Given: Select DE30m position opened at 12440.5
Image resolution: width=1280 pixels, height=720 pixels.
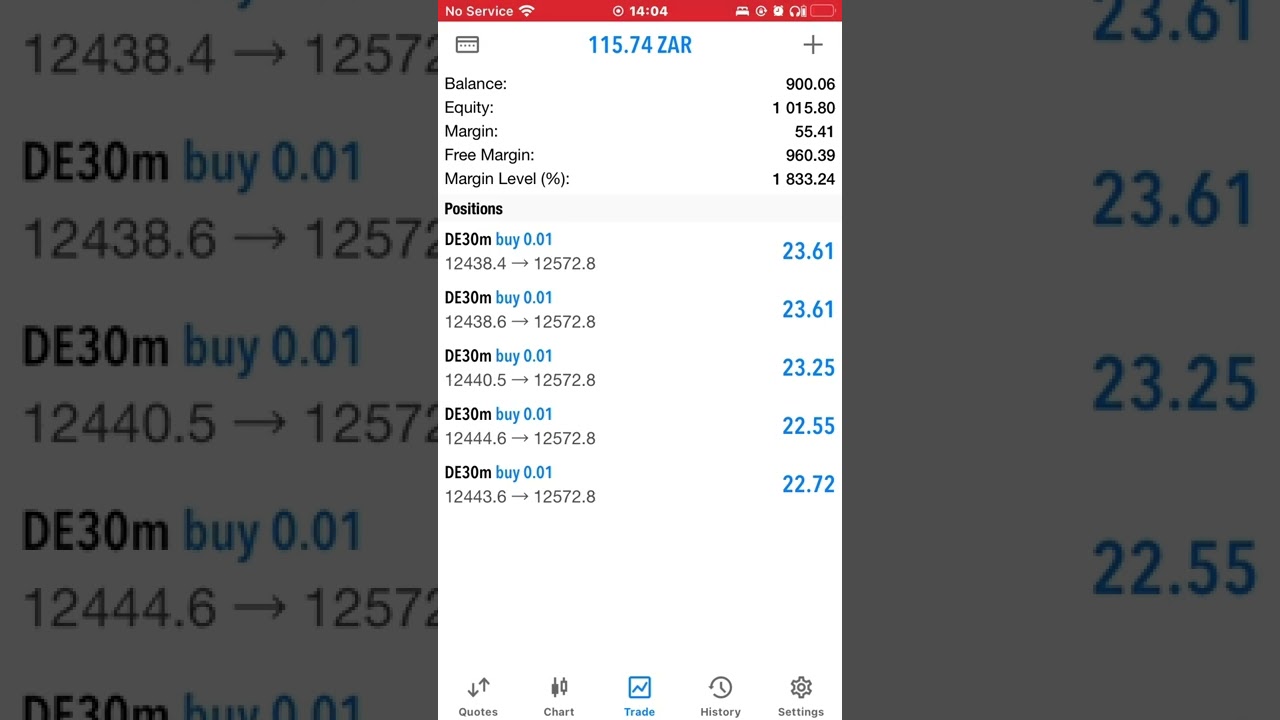Looking at the screenshot, I should click(639, 368).
